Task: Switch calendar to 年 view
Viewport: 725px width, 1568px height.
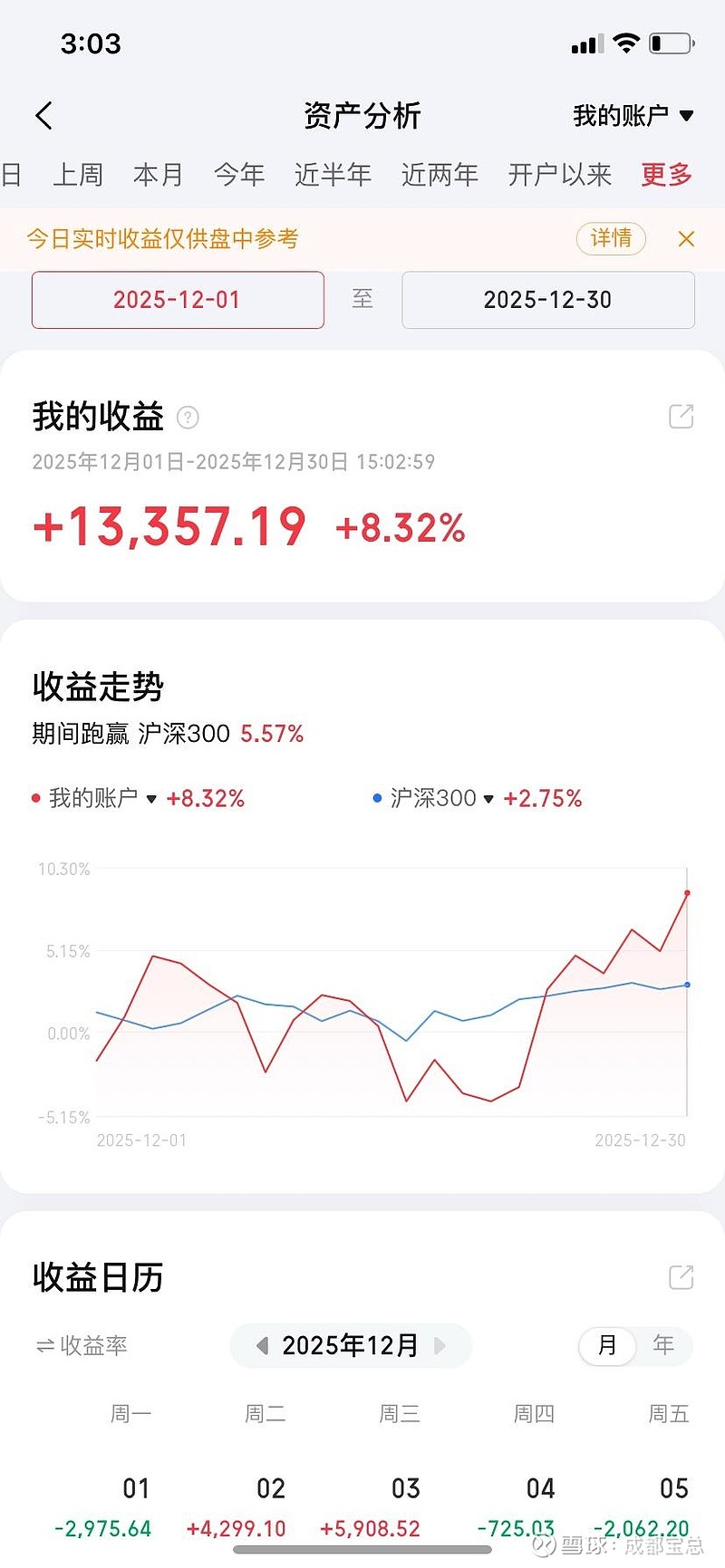Action: (x=663, y=1346)
